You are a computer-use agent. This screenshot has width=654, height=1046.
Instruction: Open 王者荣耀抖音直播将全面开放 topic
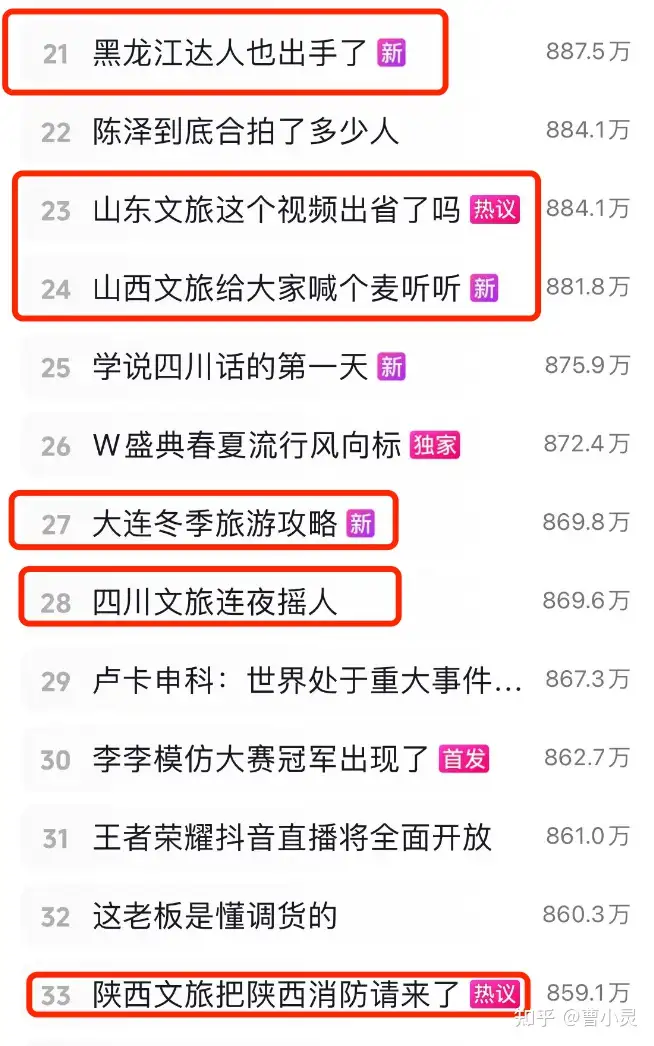click(292, 837)
